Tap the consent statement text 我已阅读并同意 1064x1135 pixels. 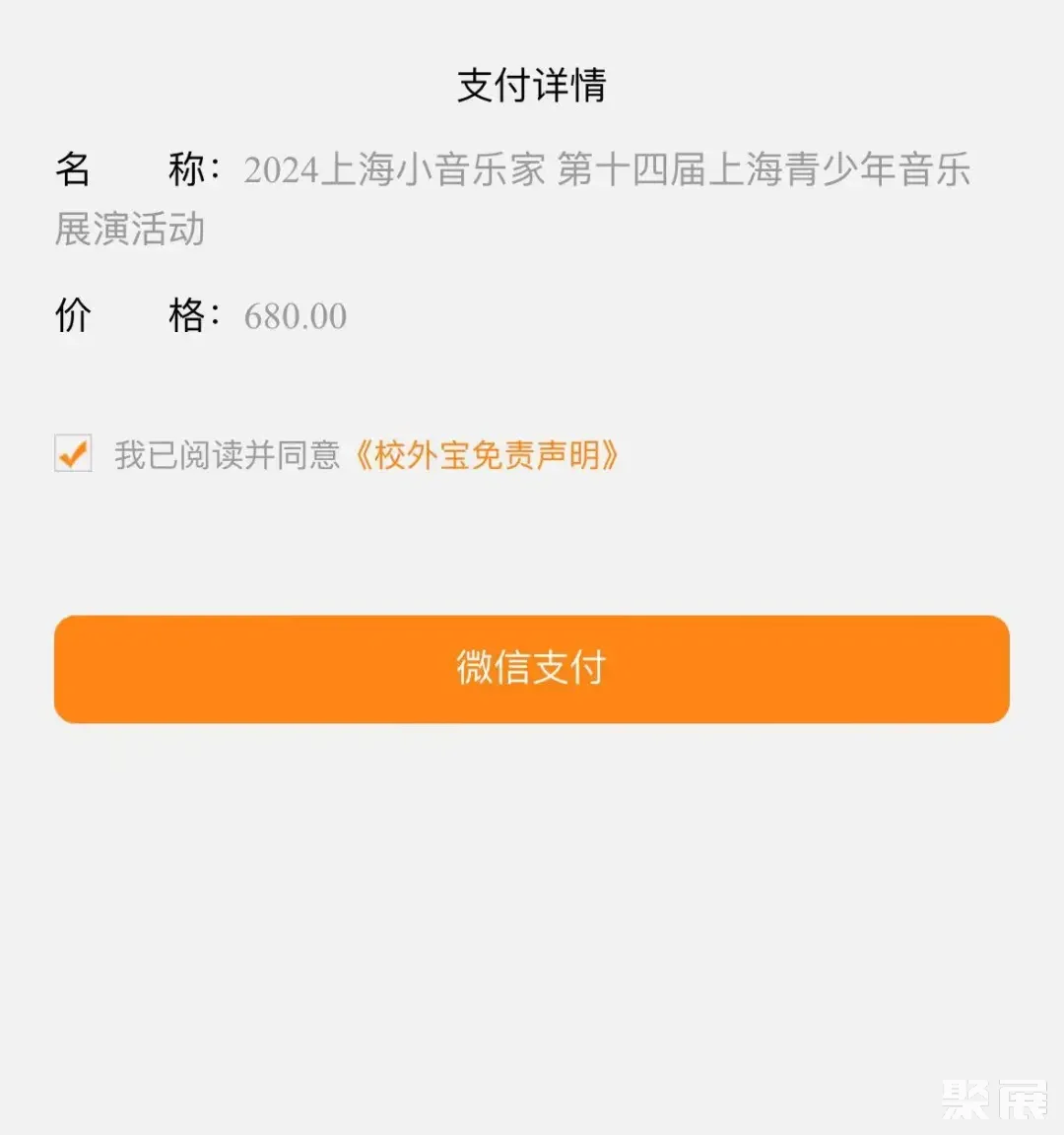coord(227,454)
